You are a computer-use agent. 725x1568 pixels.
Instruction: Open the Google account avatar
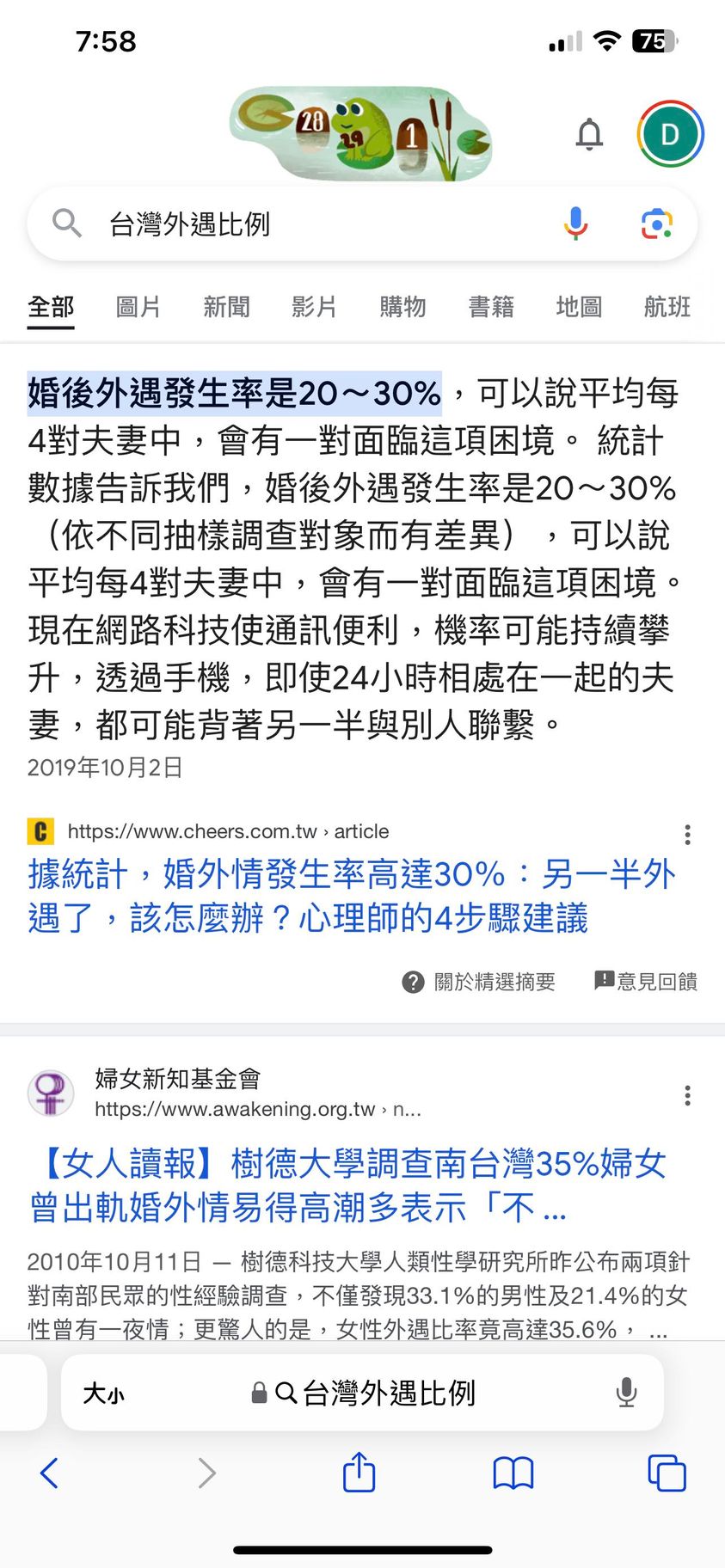670,134
